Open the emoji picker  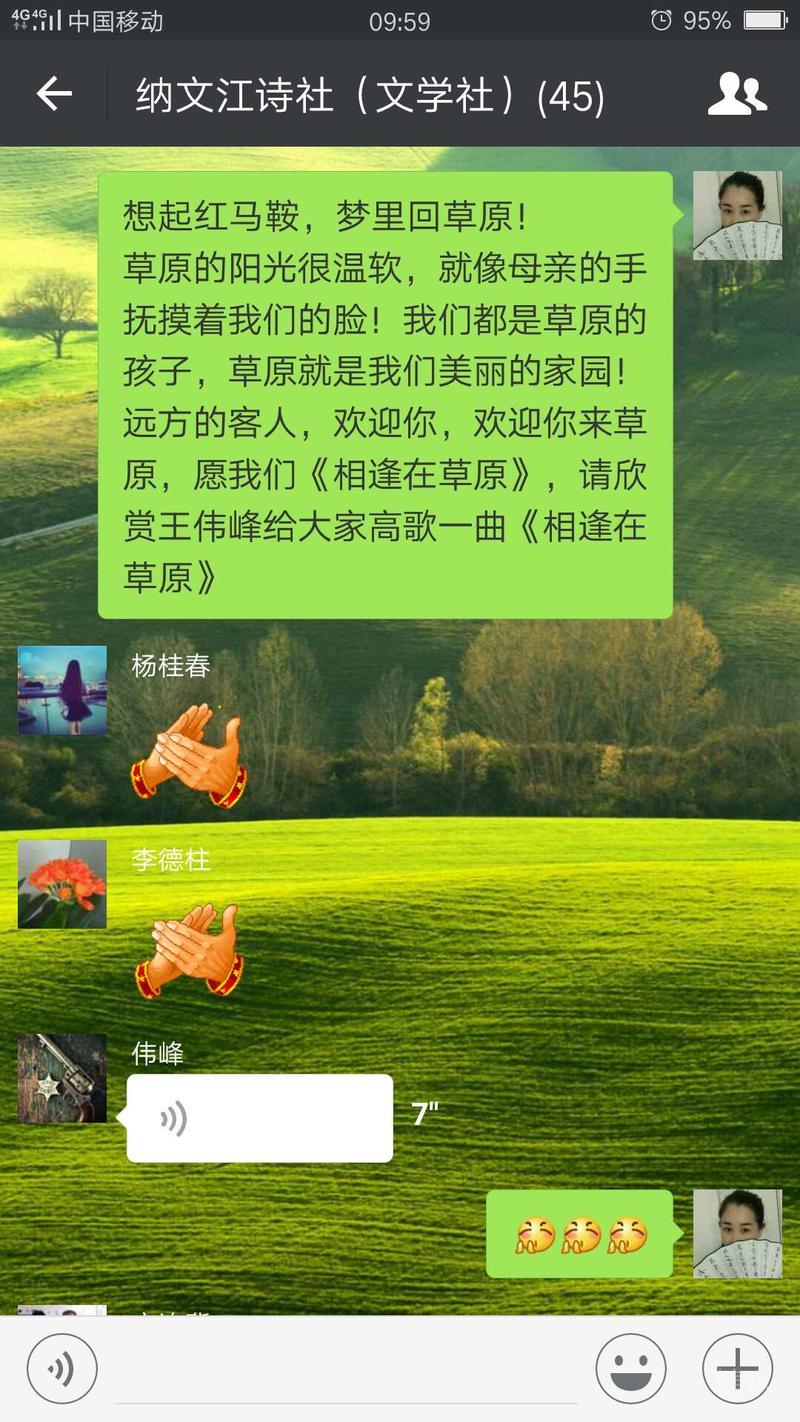[631, 1369]
